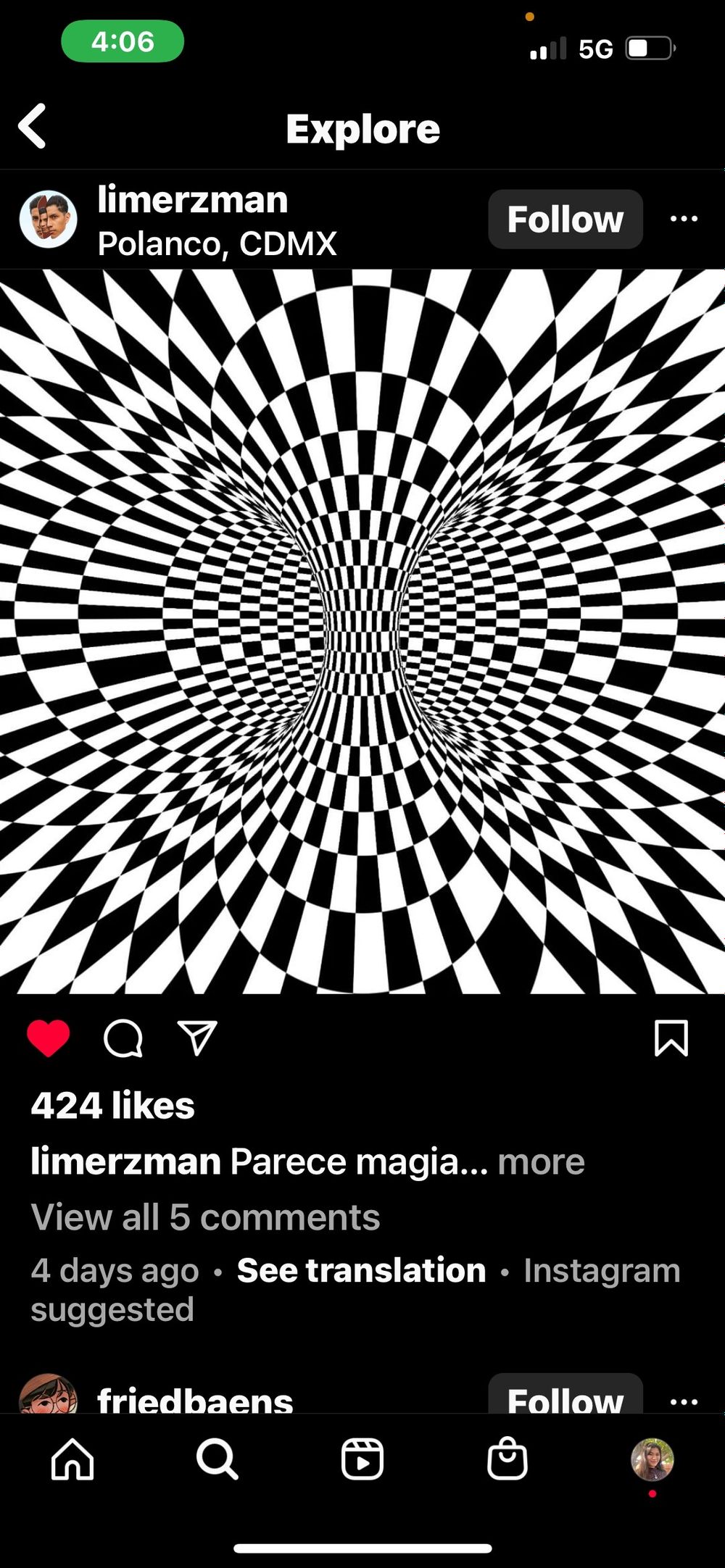This screenshot has height=1568, width=725.
Task: View all 5 comments
Action: click(205, 1217)
